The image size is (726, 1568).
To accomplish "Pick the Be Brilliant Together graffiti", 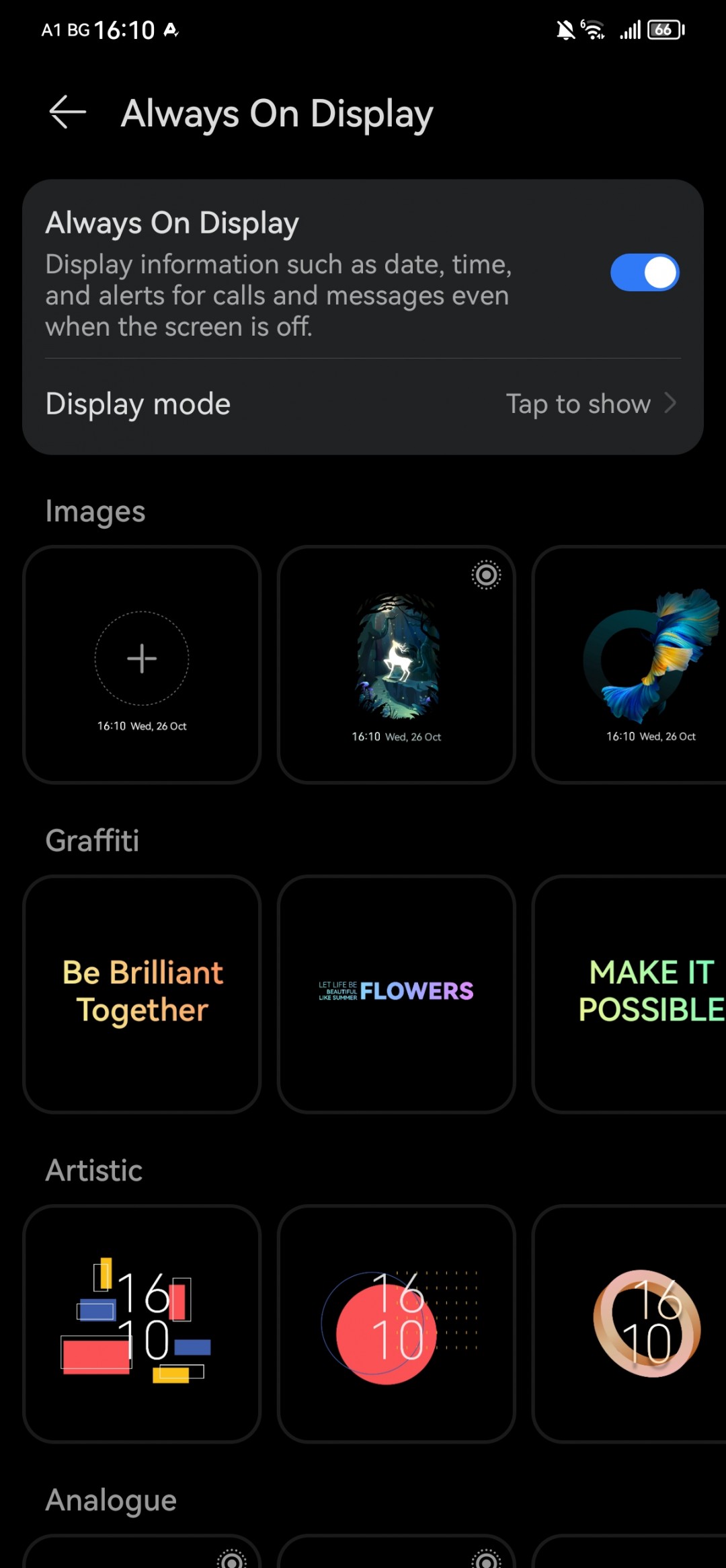I will tap(142, 994).
